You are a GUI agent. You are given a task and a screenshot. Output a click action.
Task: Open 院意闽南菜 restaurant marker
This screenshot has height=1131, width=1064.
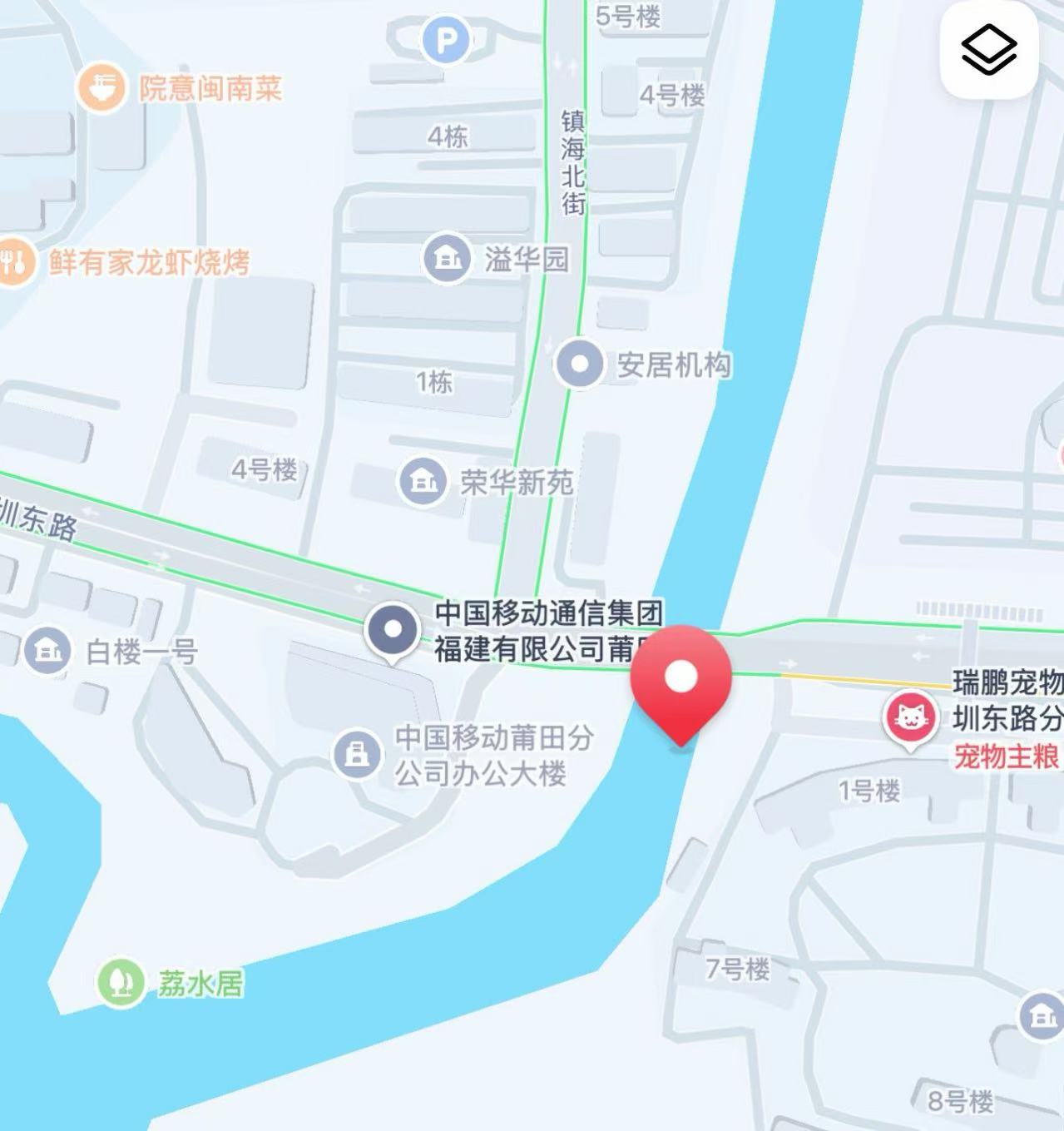click(x=101, y=88)
